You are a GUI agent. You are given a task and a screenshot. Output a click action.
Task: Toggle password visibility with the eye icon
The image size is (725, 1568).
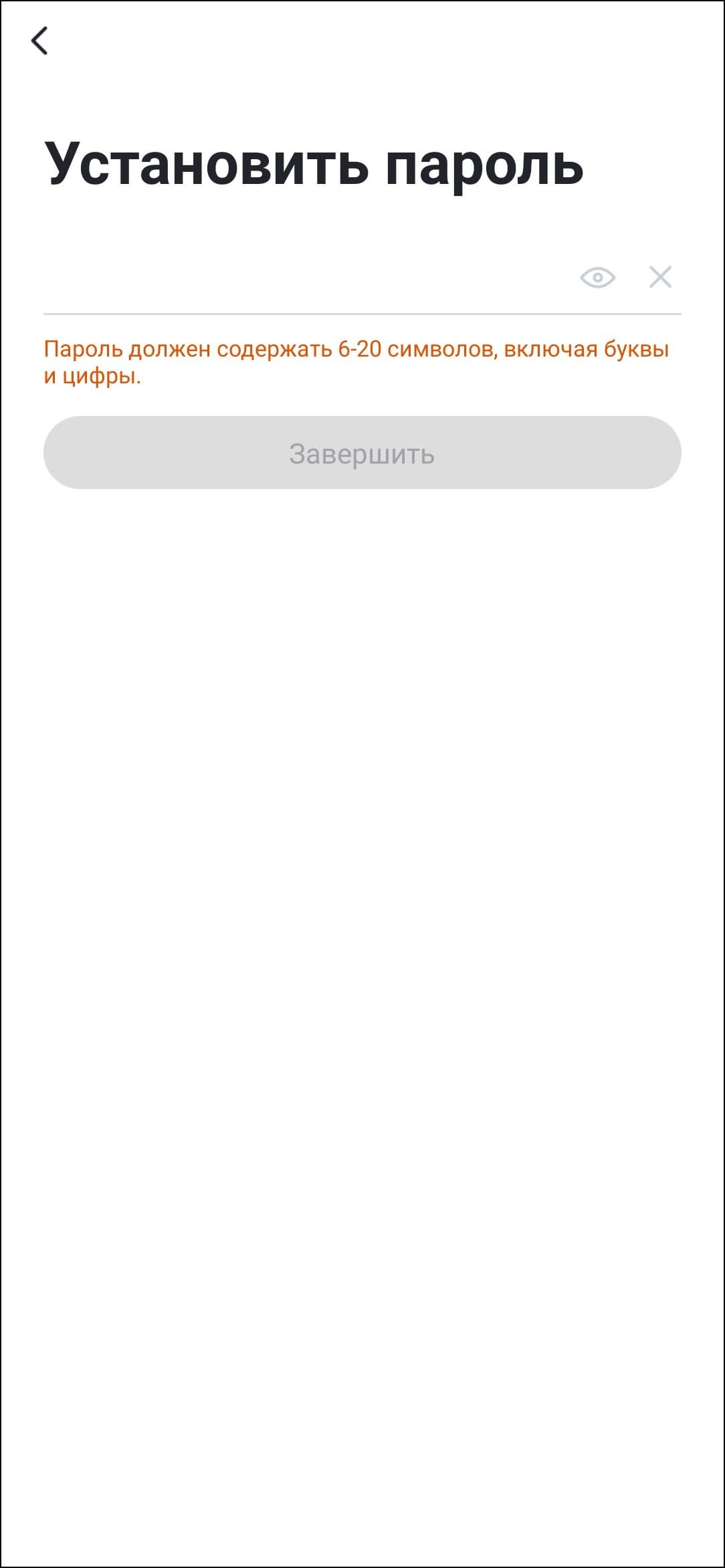click(x=597, y=277)
